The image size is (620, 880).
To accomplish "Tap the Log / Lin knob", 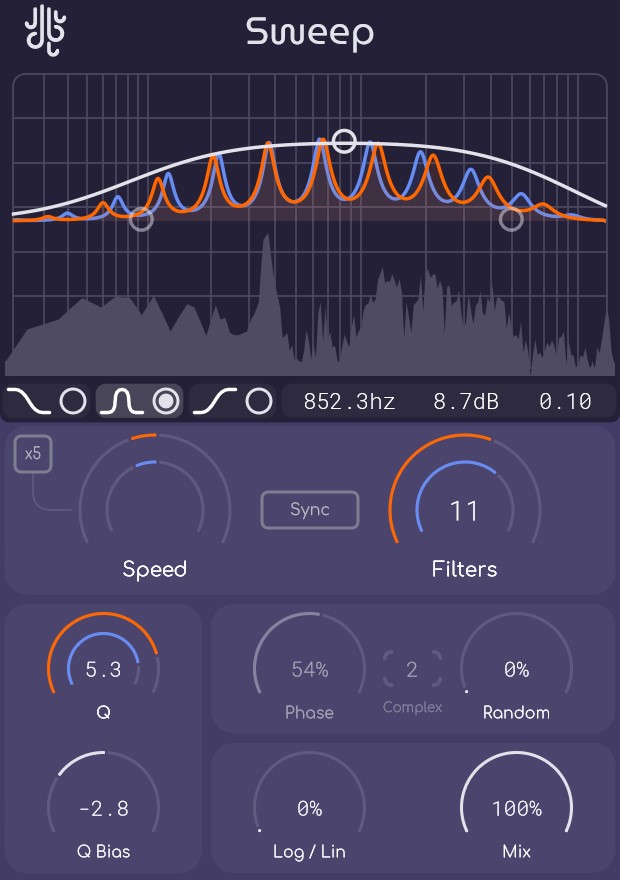I will coord(309,807).
